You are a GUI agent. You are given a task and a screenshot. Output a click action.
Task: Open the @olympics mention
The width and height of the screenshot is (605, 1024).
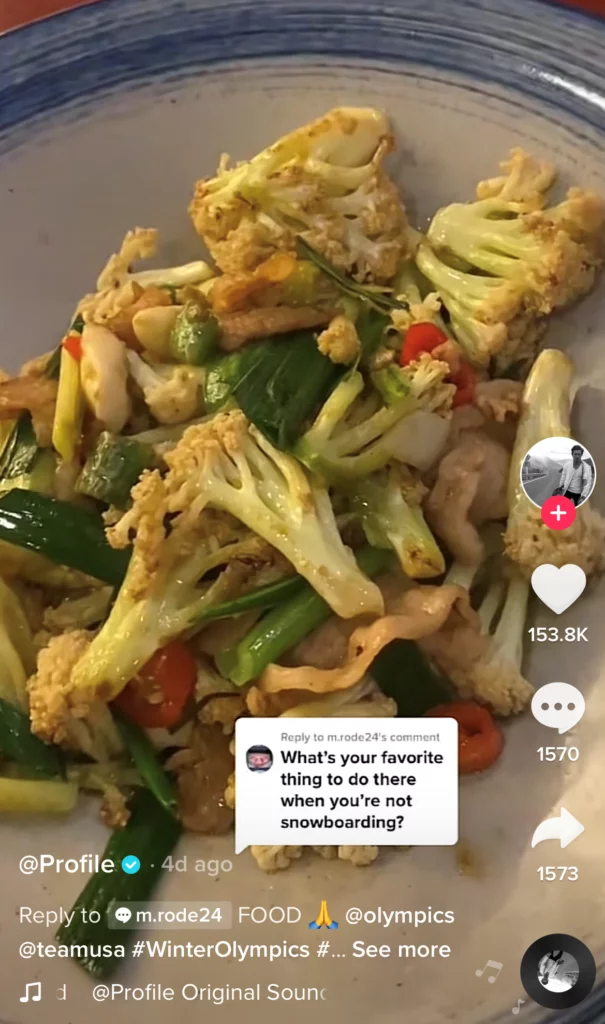click(x=399, y=915)
